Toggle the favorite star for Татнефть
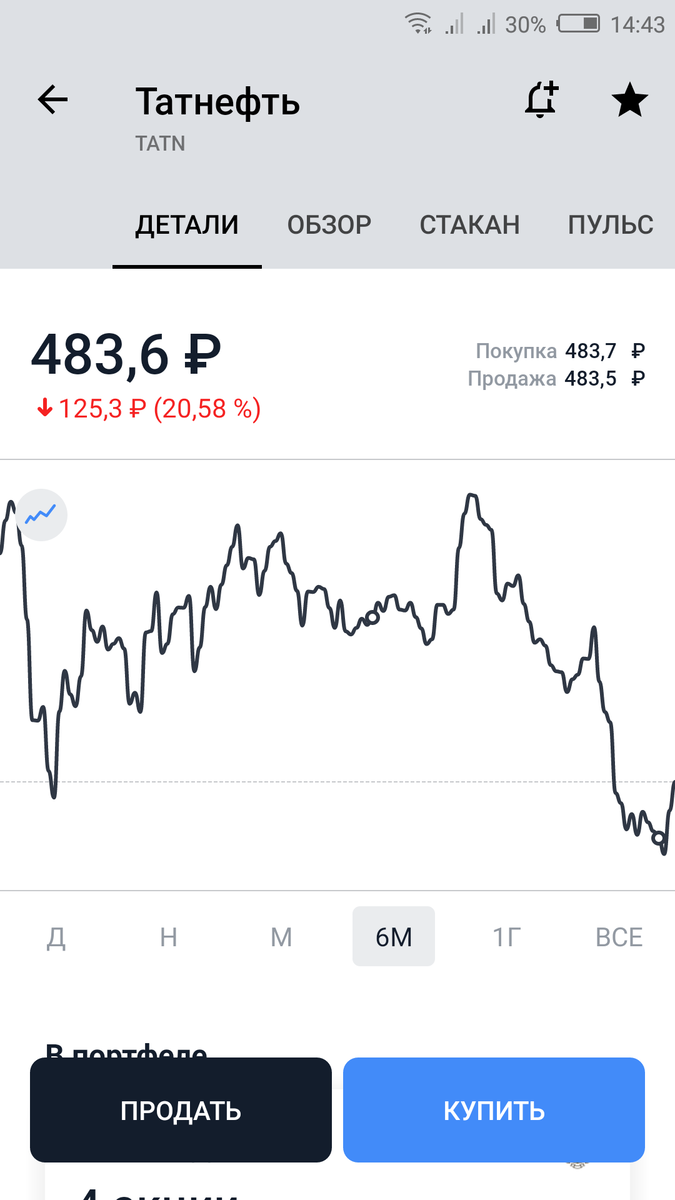Viewport: 675px width, 1200px height. pyautogui.click(x=629, y=100)
